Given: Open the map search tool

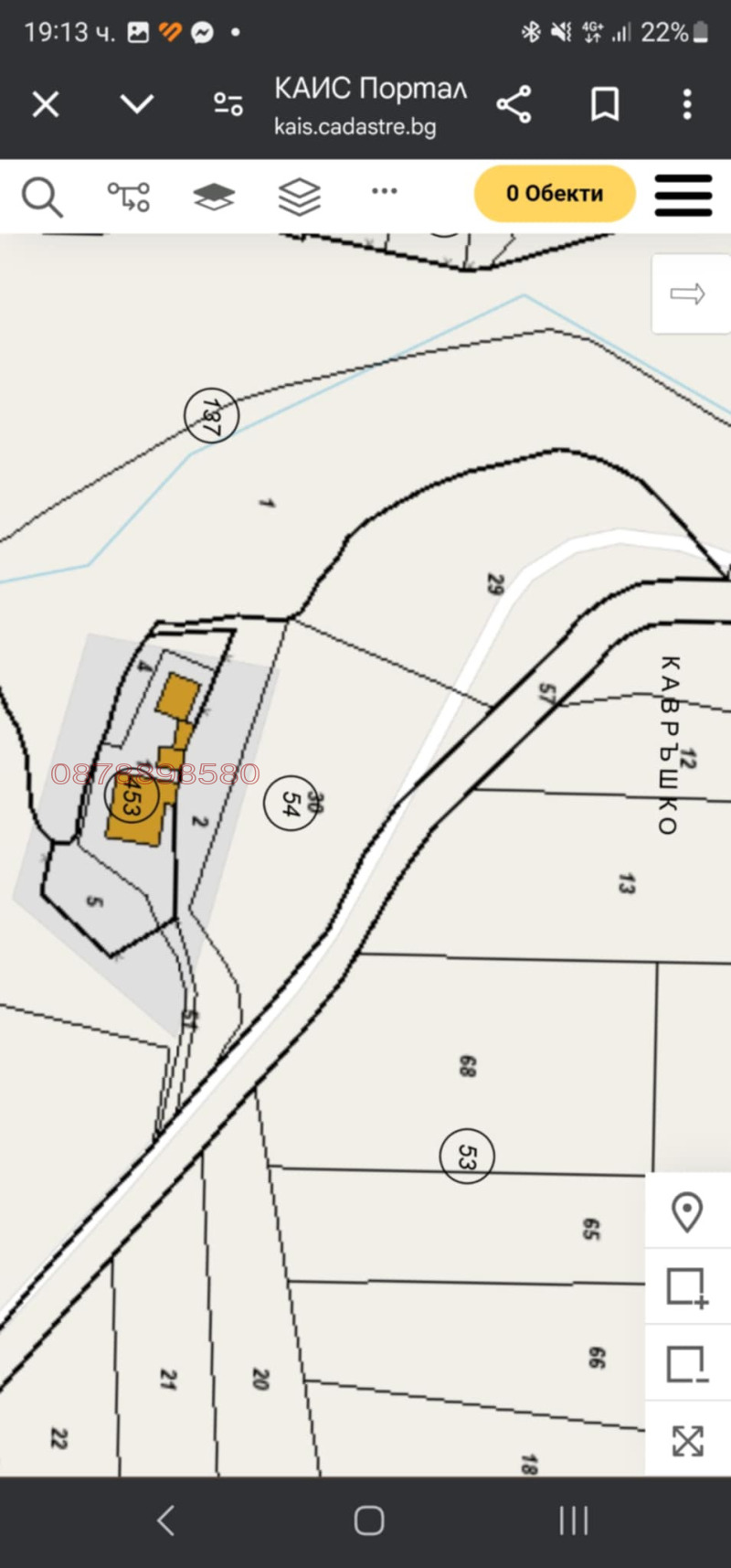Looking at the screenshot, I should 42,197.
